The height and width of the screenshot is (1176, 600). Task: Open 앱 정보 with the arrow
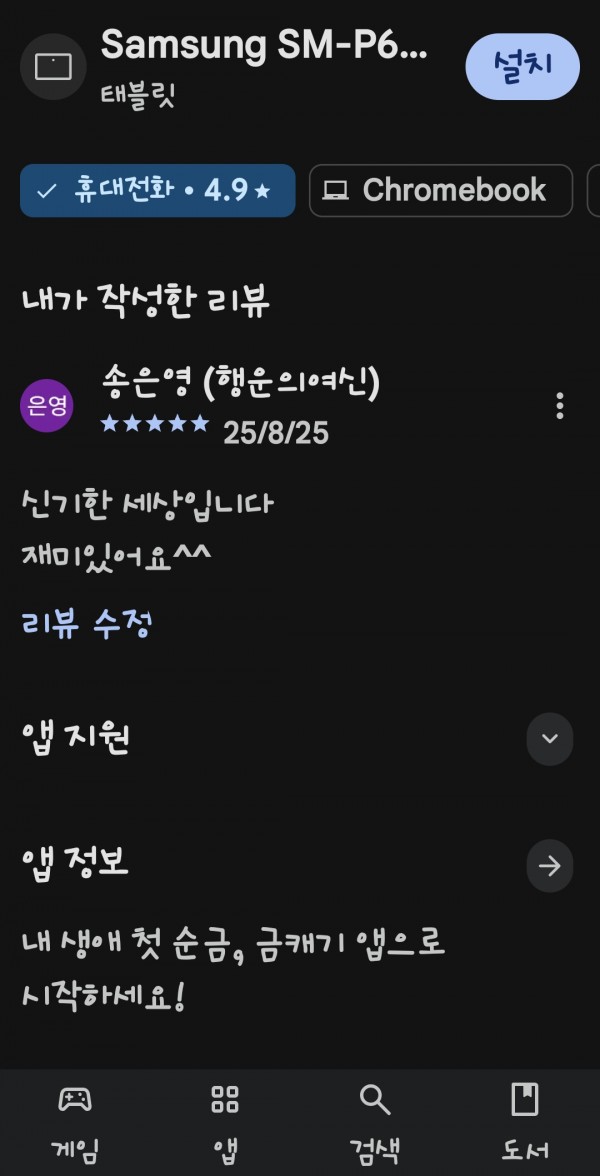pos(550,866)
